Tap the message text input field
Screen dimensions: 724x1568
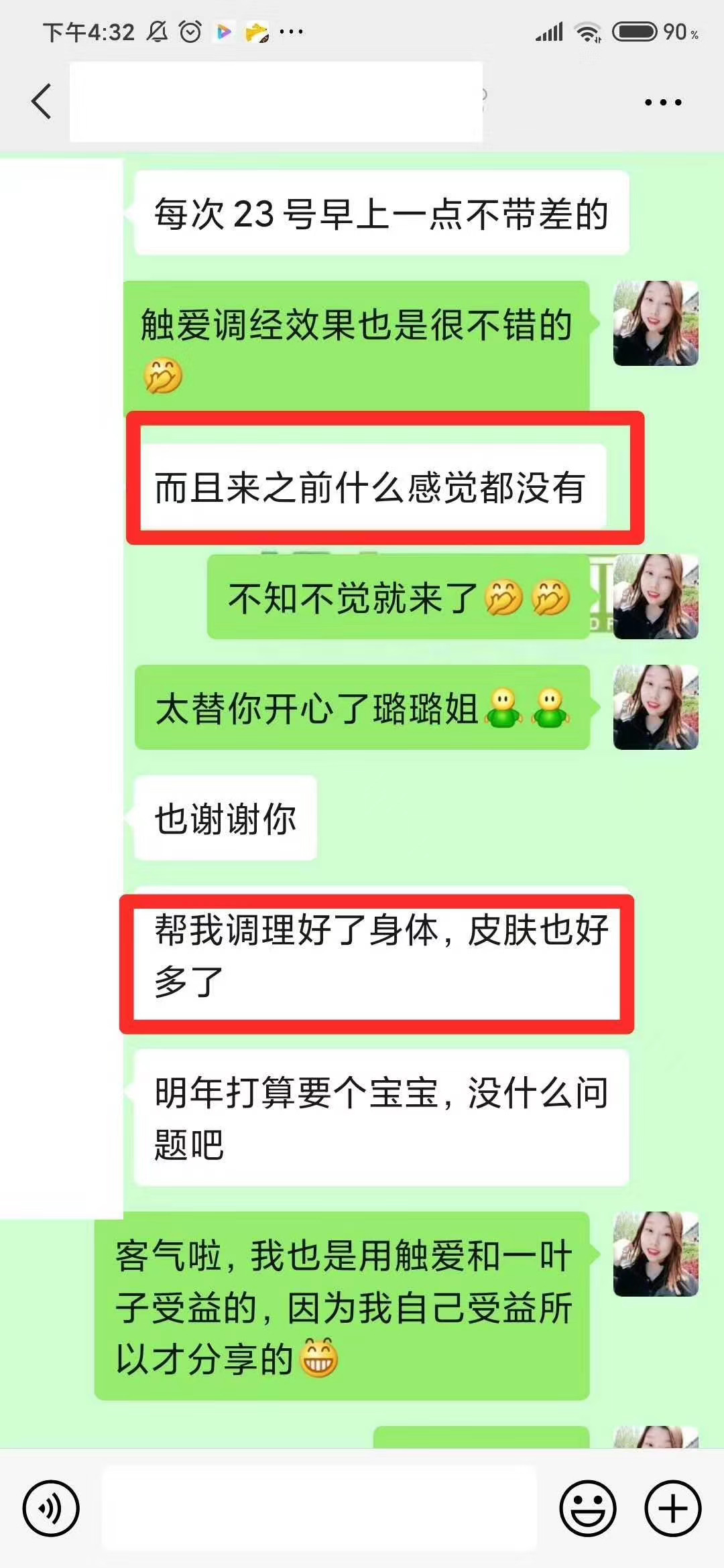tap(319, 1508)
